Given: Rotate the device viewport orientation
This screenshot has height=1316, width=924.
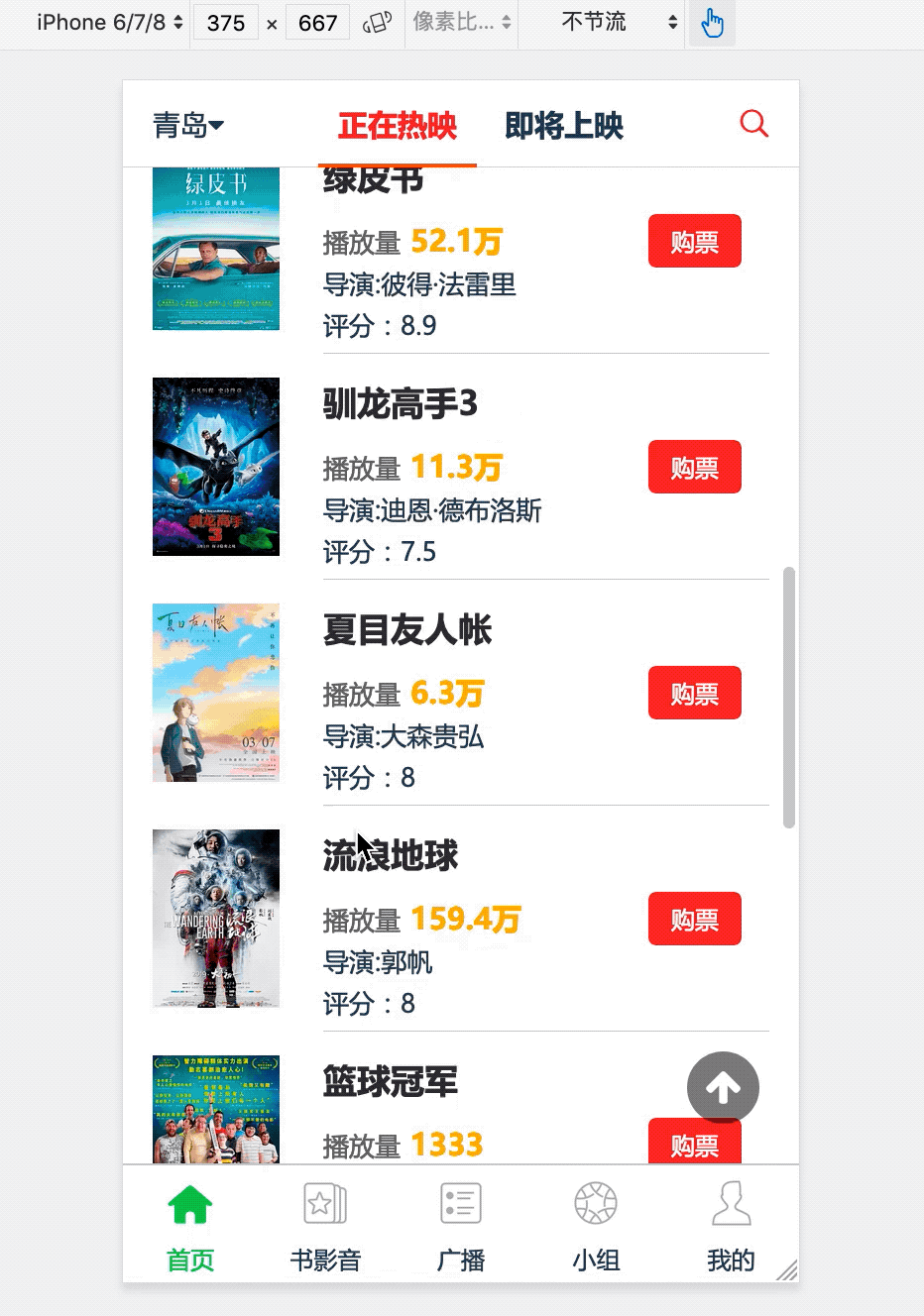Looking at the screenshot, I should click(377, 23).
